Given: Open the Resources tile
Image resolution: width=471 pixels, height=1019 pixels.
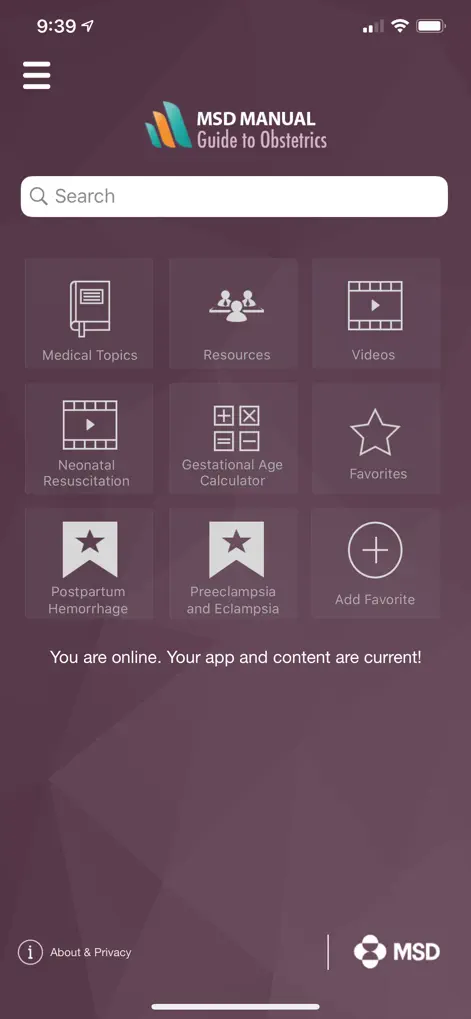Looking at the screenshot, I should point(234,313).
